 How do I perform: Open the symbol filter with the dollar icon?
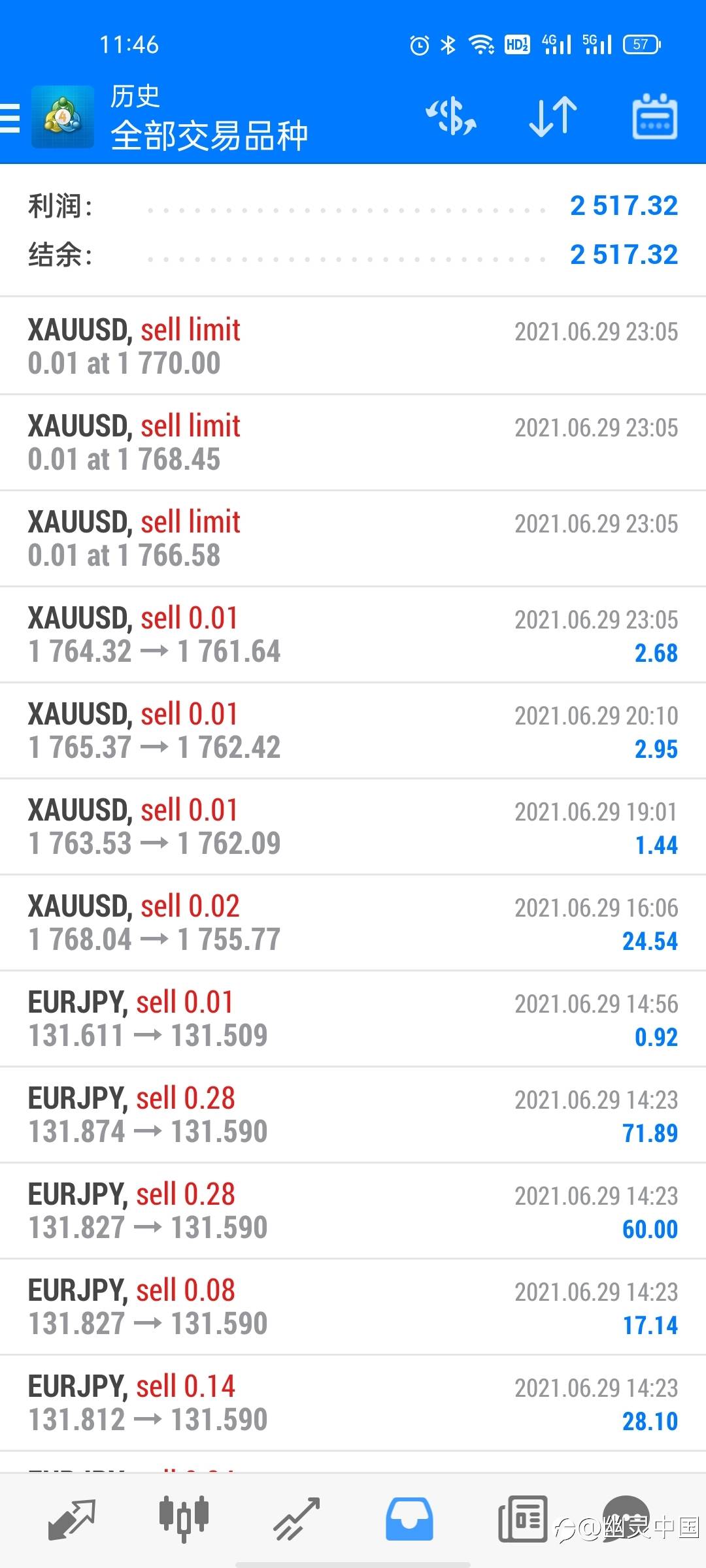point(450,118)
